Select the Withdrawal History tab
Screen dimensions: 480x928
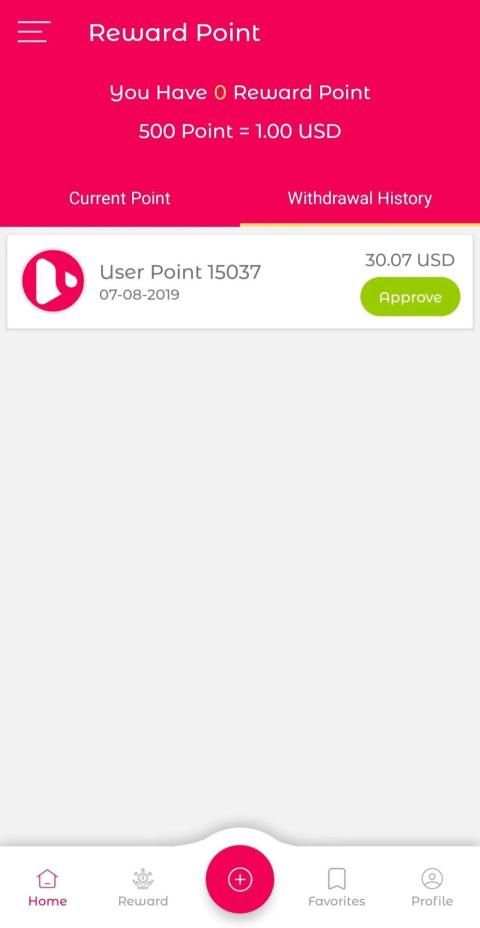360,198
